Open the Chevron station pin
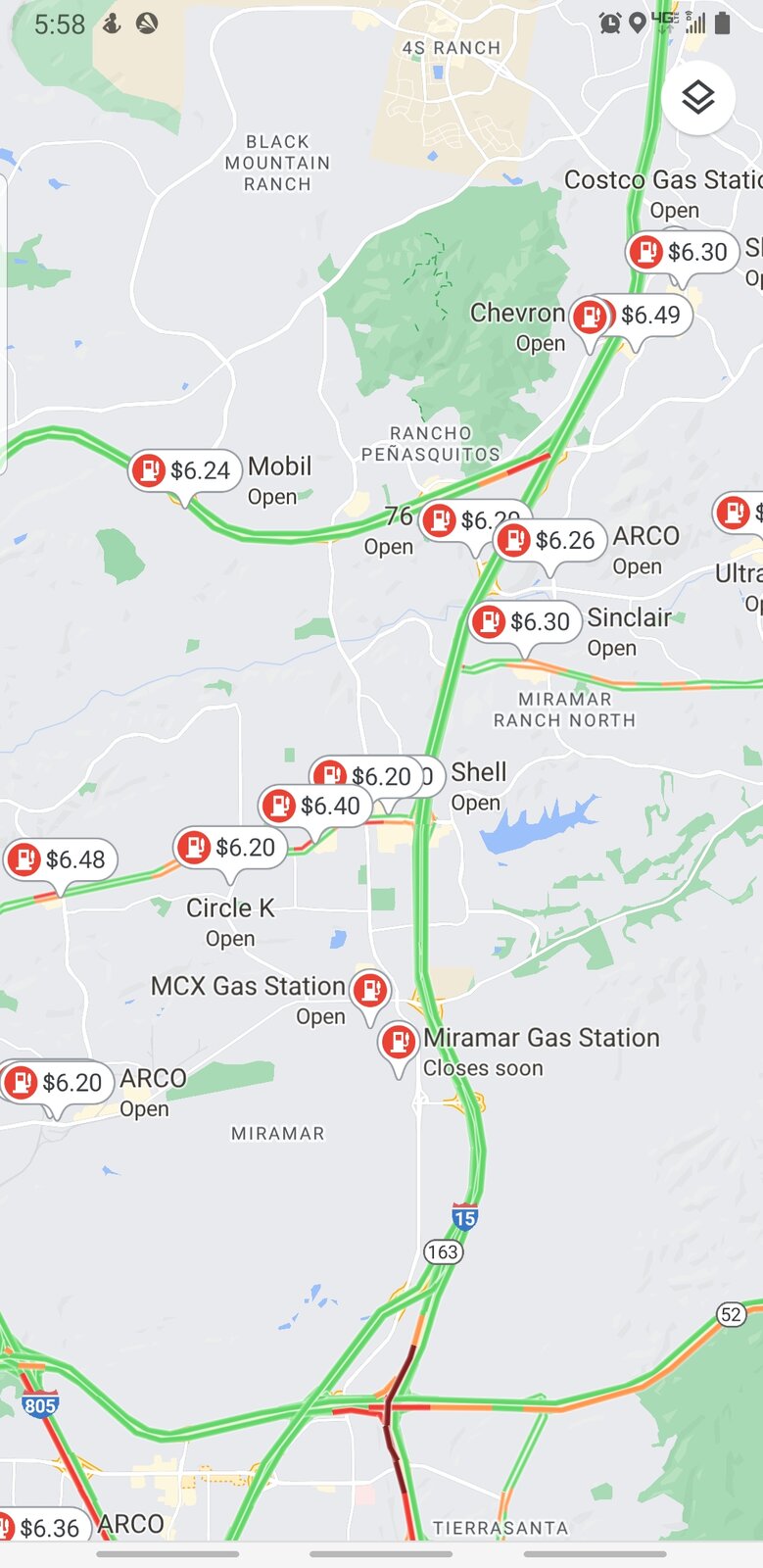The image size is (763, 1568). click(x=591, y=318)
